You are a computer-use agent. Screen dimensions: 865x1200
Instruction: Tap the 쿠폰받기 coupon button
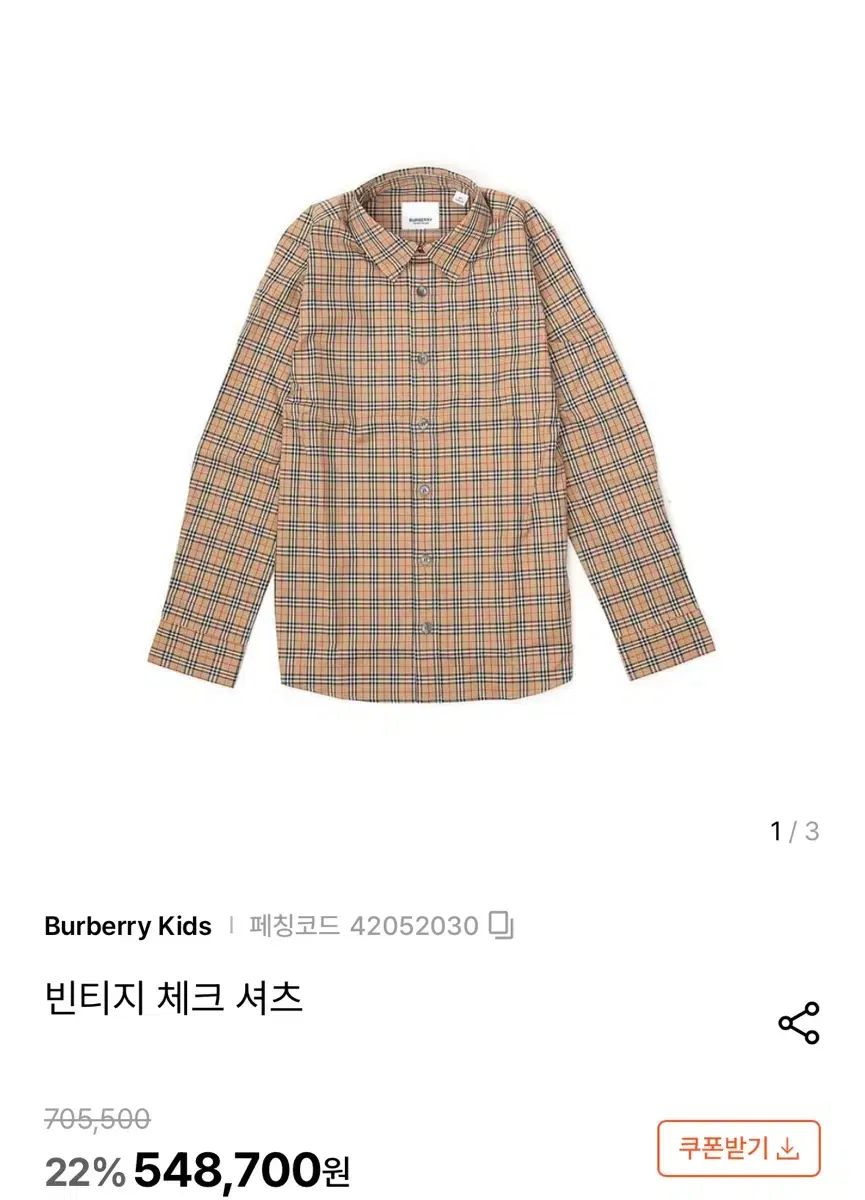click(x=738, y=1147)
